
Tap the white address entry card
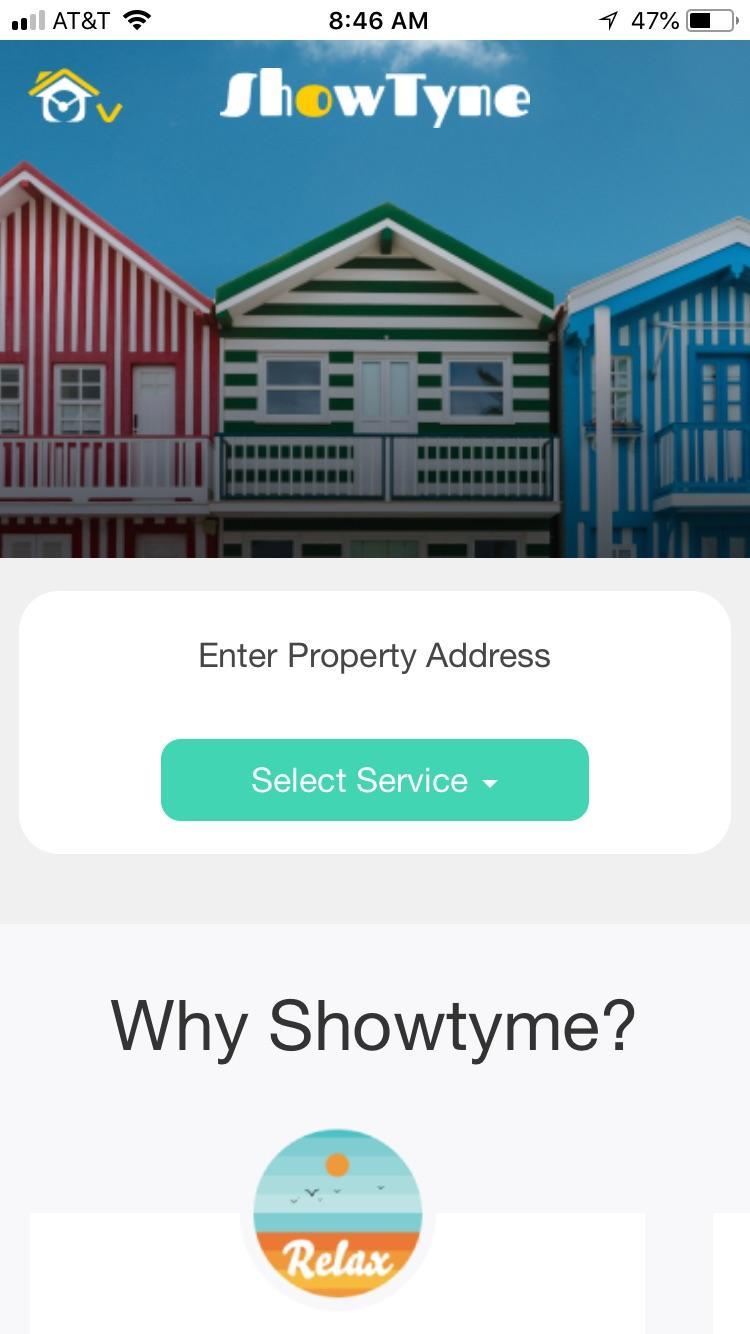(374, 720)
